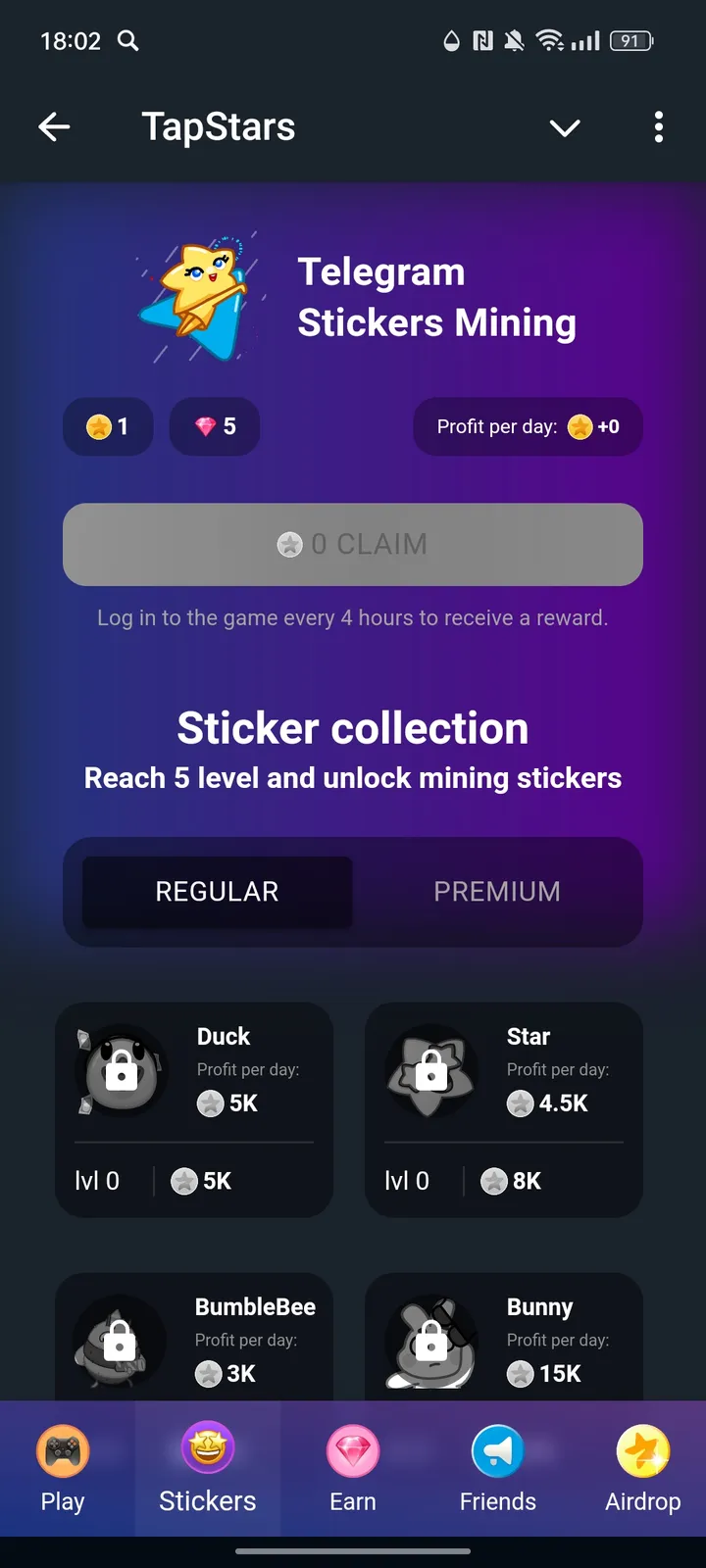Select the Stickers tab in bottom navigation
706x1568 pixels.
(208, 1468)
